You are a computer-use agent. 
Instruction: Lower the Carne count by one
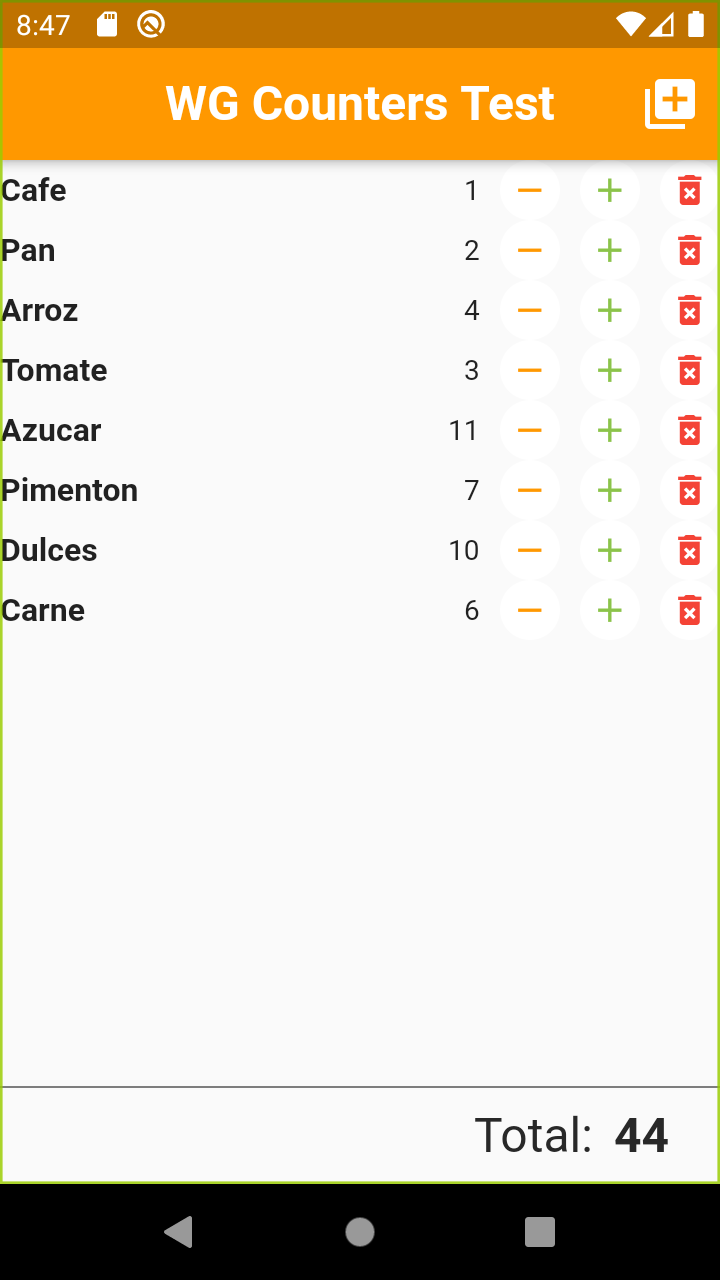pyautogui.click(x=530, y=610)
